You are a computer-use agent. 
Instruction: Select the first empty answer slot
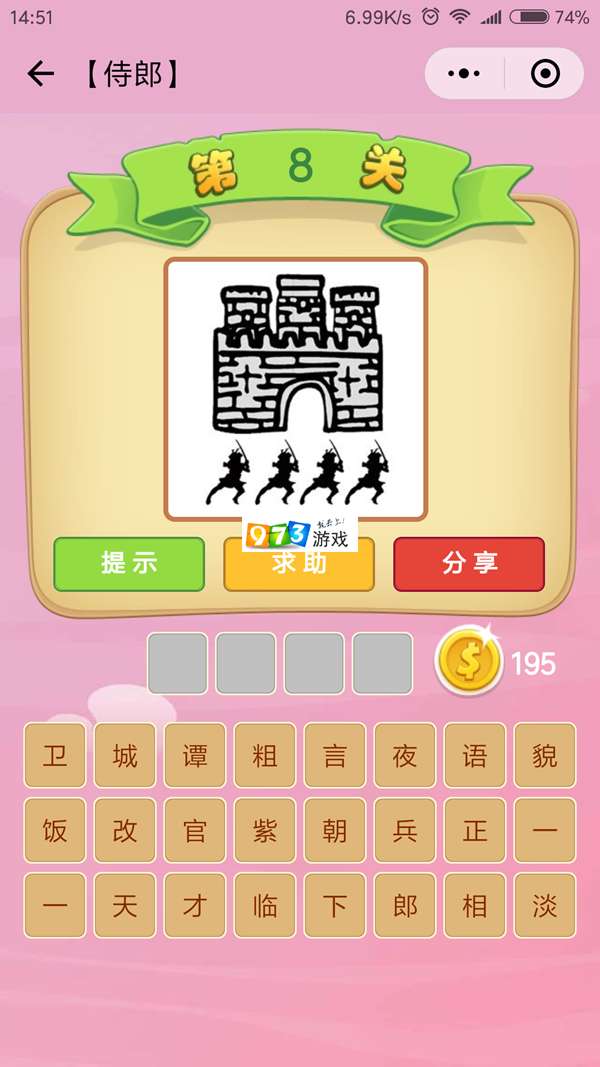tap(178, 663)
